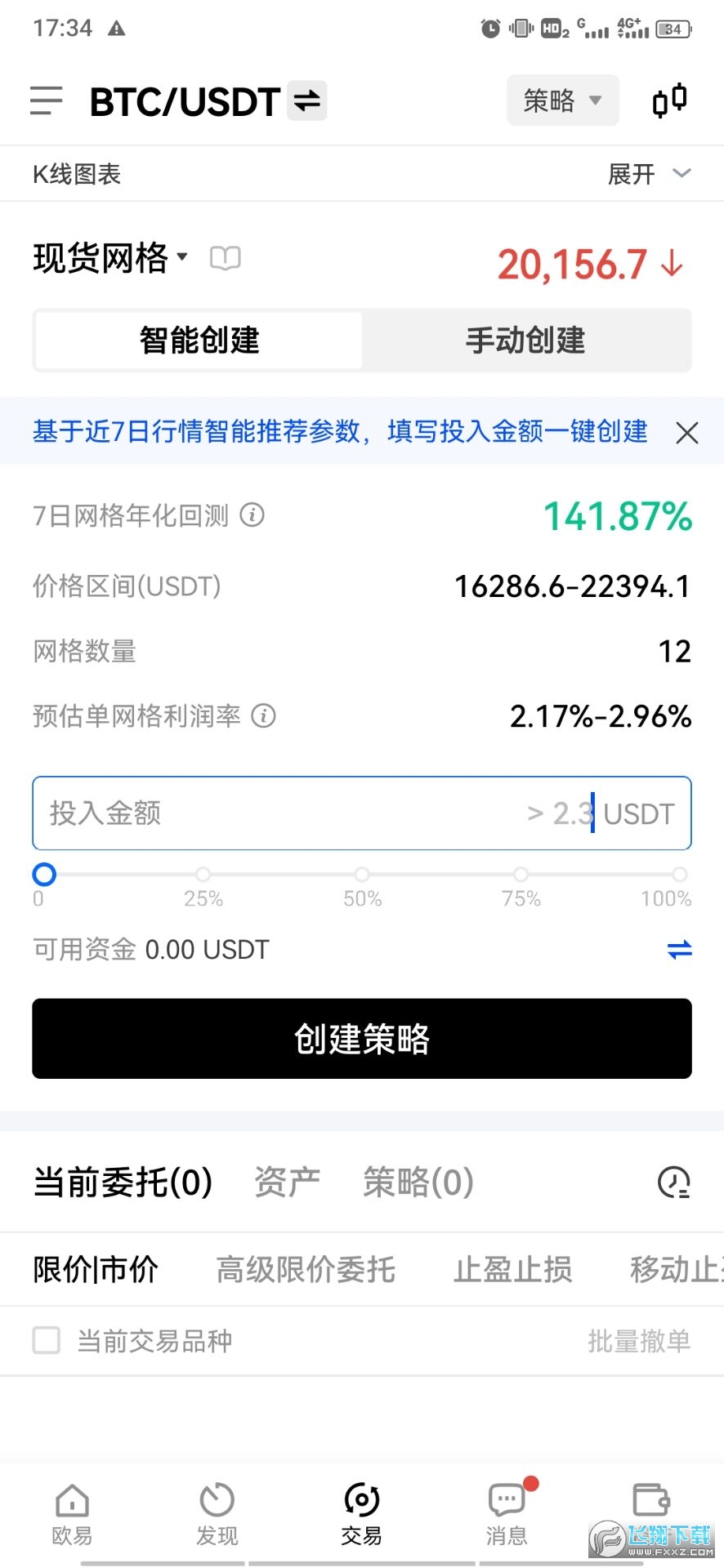
Task: Switch to the 手动创建 tab
Action: [x=525, y=341]
